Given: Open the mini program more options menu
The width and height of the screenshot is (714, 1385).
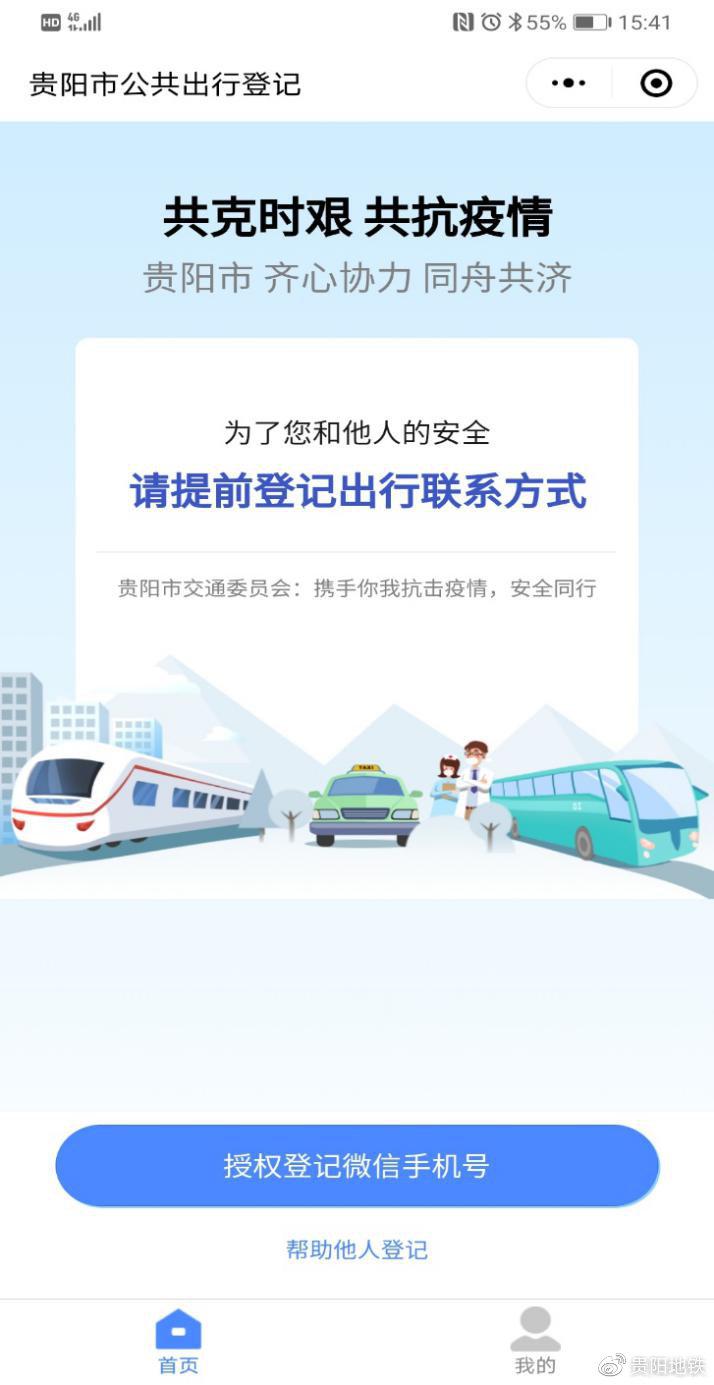Looking at the screenshot, I should click(569, 83).
